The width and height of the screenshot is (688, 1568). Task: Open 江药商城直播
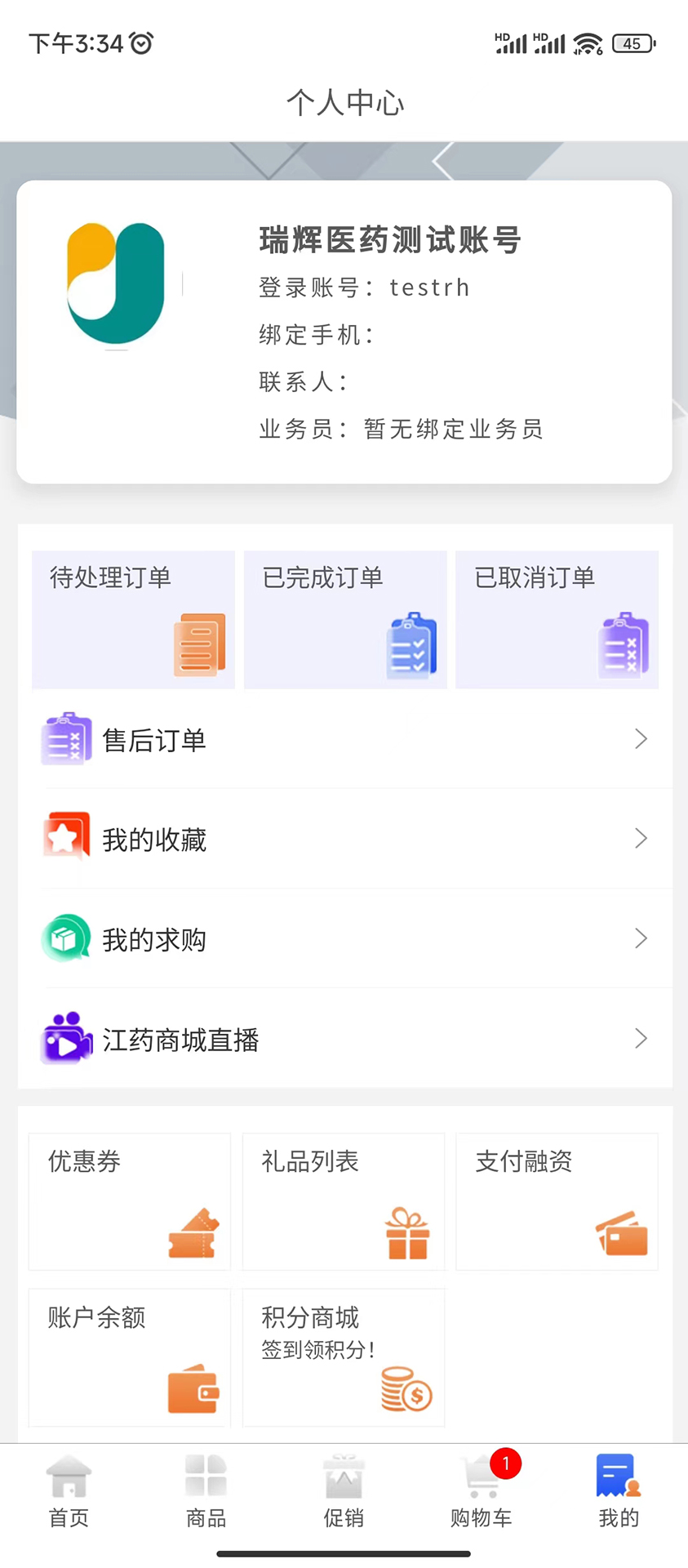pyautogui.click(x=345, y=1039)
